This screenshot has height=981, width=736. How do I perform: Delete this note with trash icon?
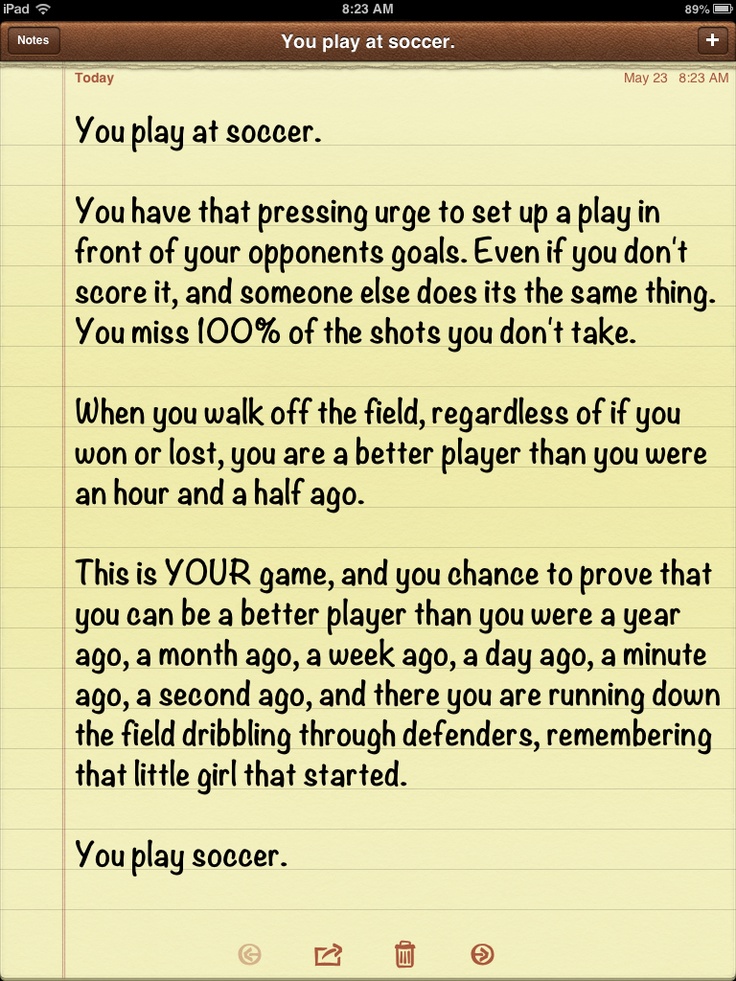coord(404,954)
